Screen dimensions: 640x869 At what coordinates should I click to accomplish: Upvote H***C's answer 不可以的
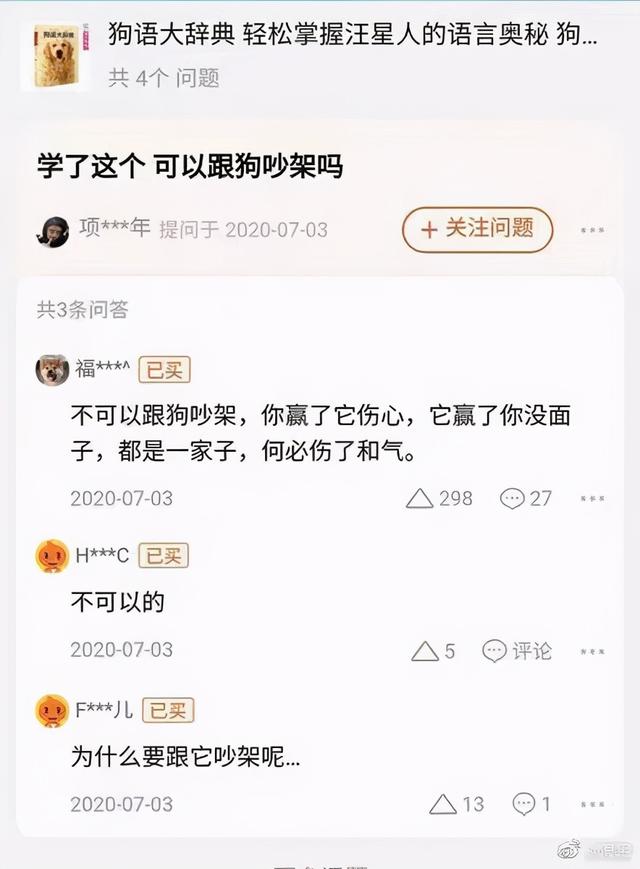pos(426,651)
